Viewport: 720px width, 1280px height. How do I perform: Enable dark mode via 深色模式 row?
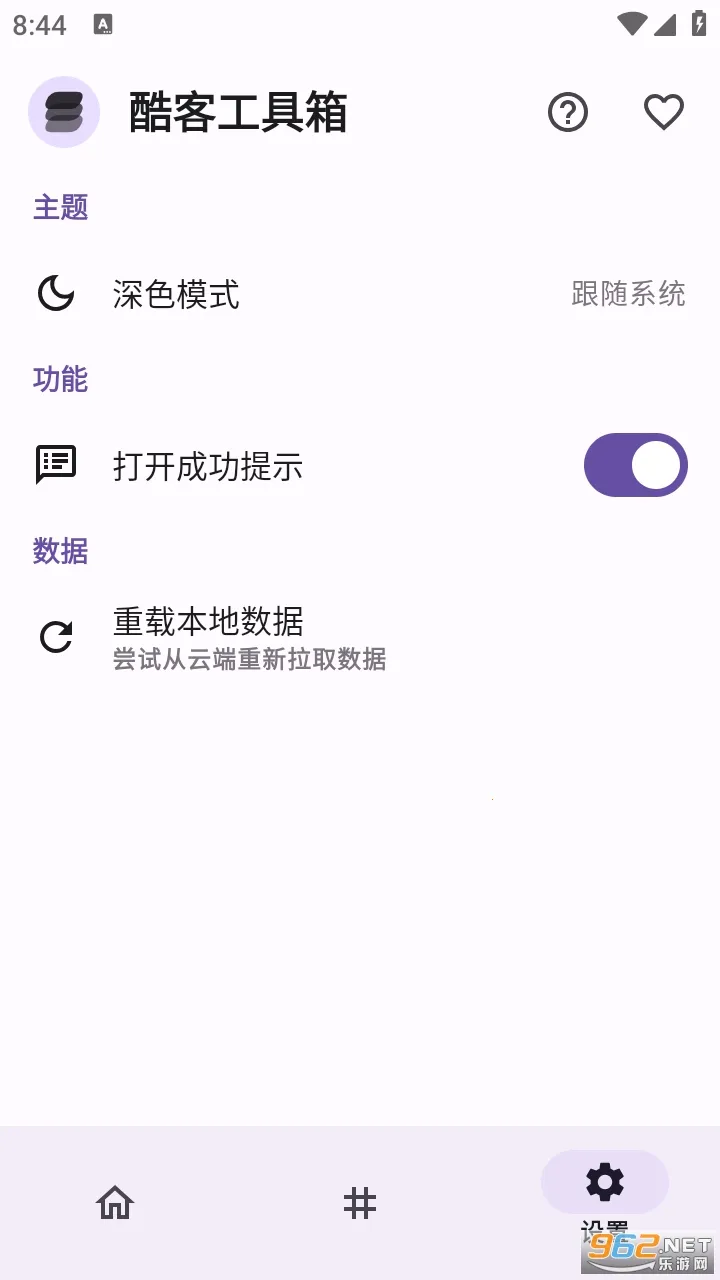pyautogui.click(x=360, y=295)
